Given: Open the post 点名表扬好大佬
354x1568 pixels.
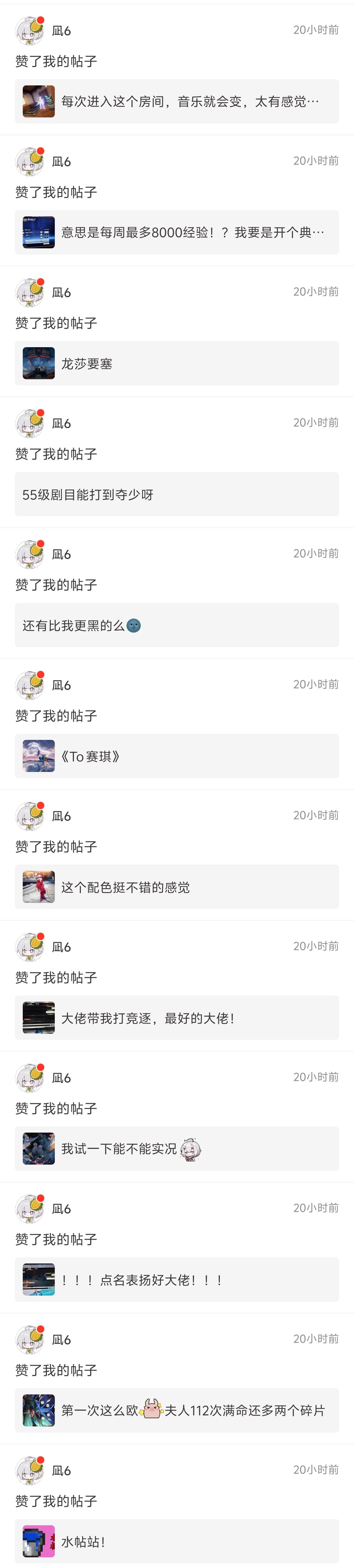Looking at the screenshot, I should [x=177, y=1280].
